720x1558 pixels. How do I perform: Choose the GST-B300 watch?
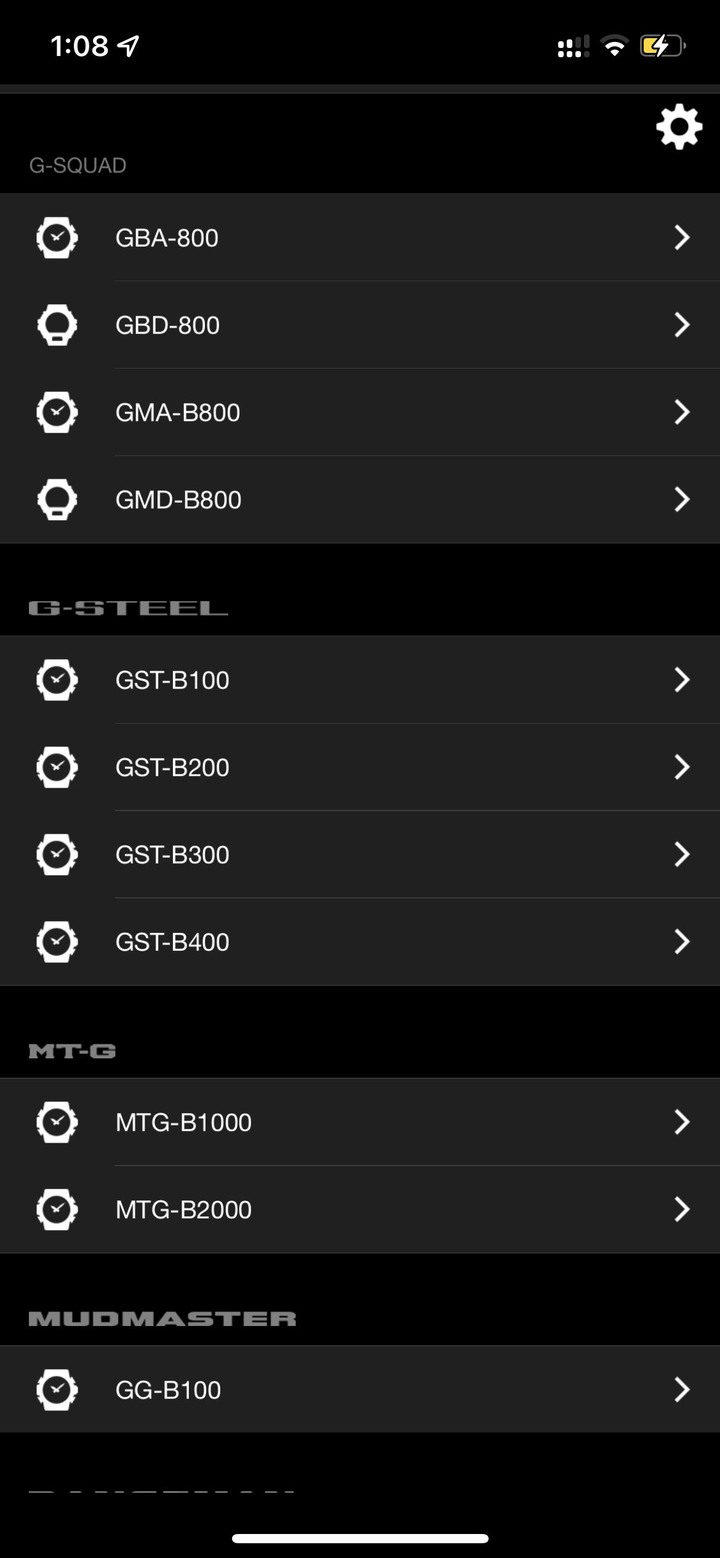[x=360, y=854]
